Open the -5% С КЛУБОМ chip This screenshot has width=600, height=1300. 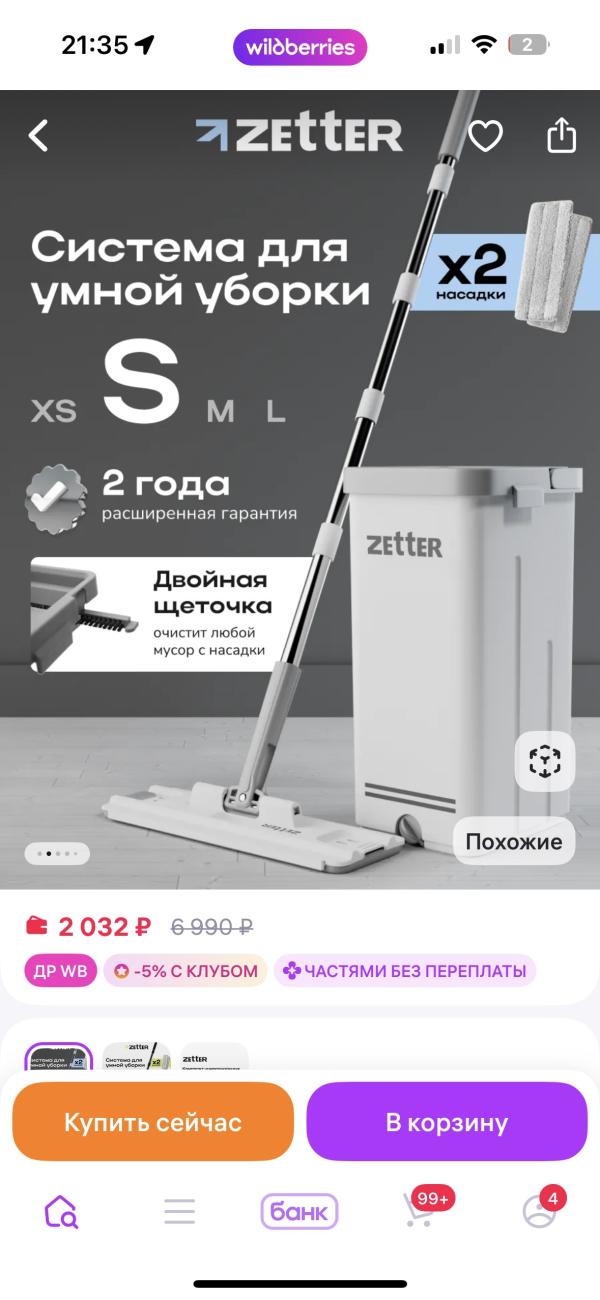(186, 970)
